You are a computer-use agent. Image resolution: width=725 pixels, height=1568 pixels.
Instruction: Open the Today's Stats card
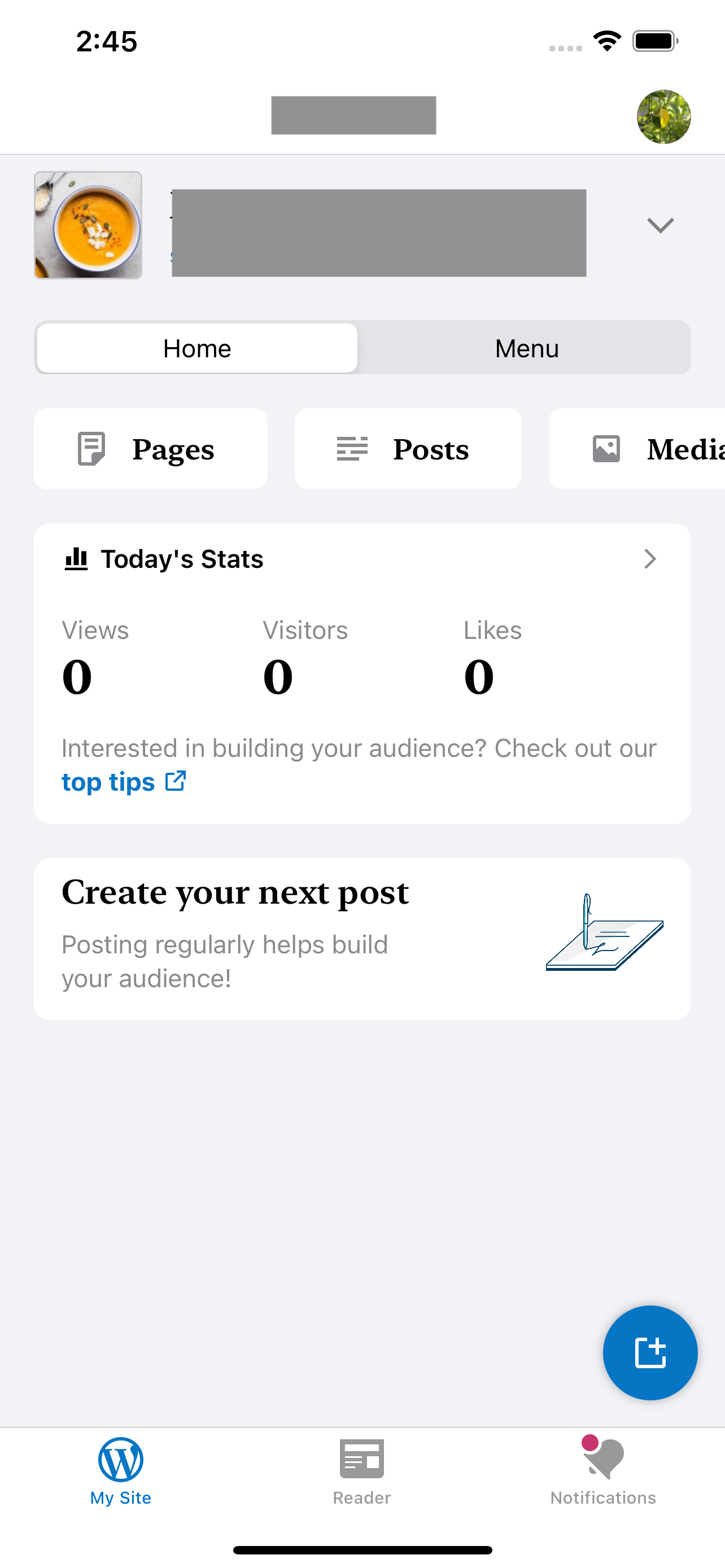(362, 559)
